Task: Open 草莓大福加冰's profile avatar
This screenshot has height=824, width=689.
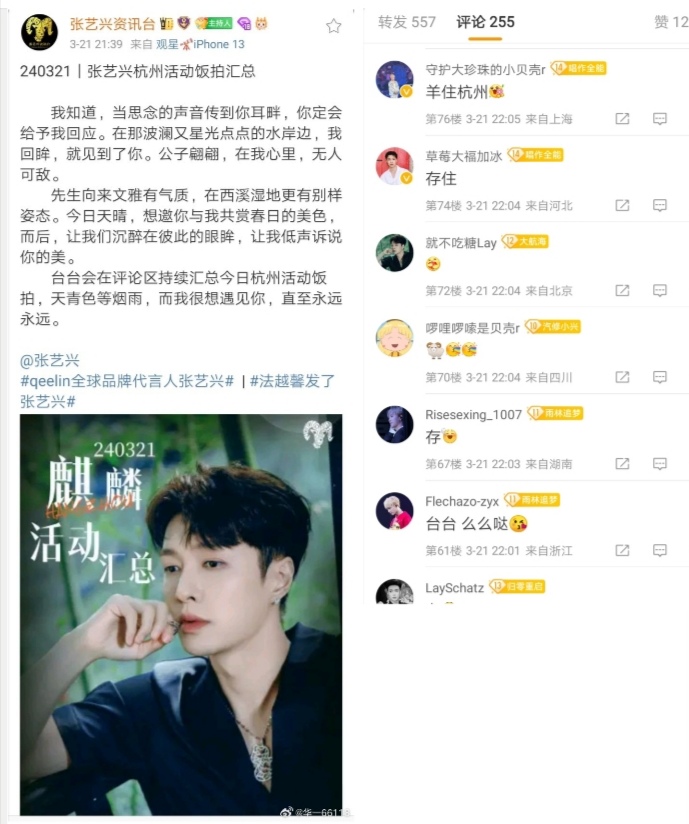Action: (394, 165)
